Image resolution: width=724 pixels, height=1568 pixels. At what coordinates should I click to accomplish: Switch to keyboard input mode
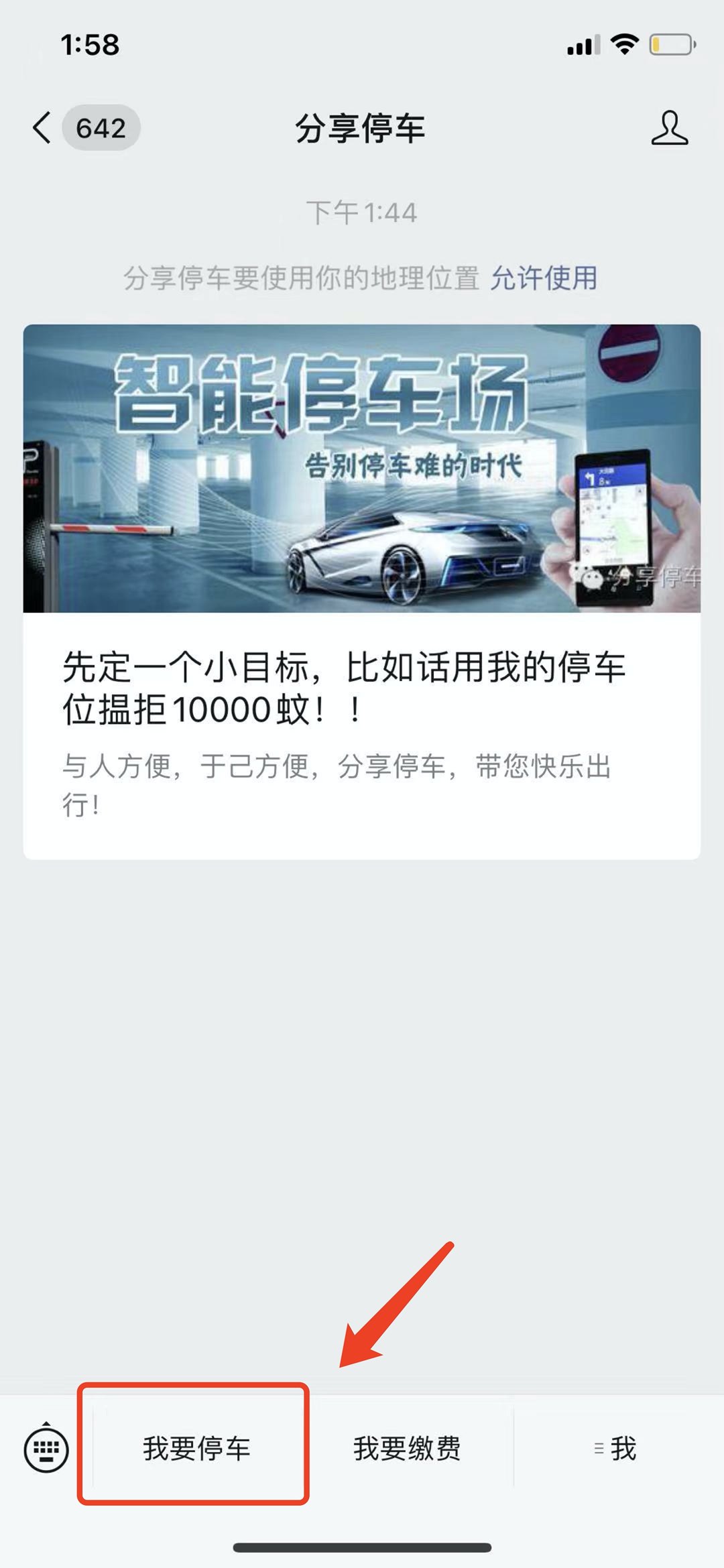(46, 1449)
